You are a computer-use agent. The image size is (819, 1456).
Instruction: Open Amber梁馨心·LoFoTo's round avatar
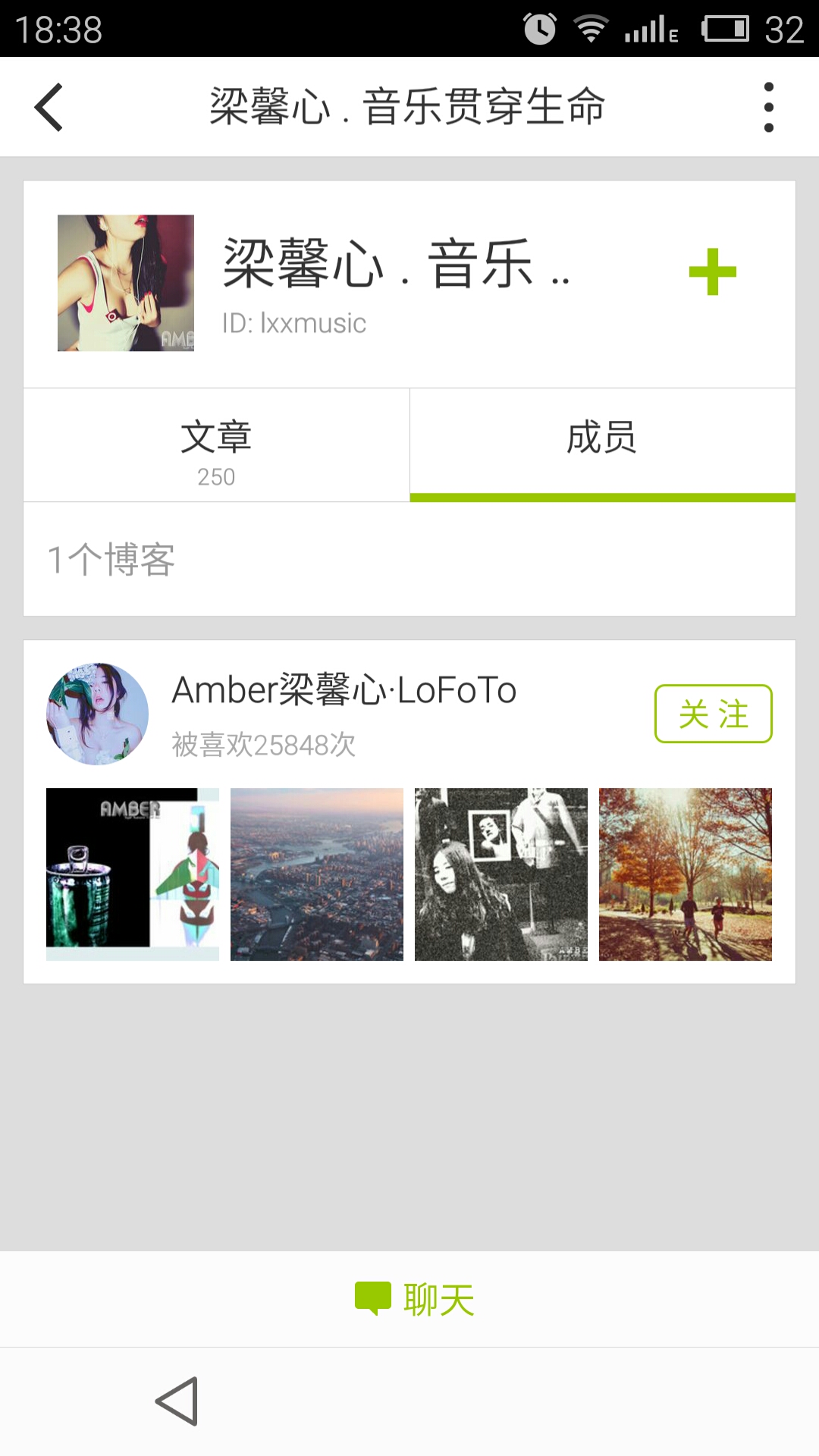pyautogui.click(x=98, y=714)
